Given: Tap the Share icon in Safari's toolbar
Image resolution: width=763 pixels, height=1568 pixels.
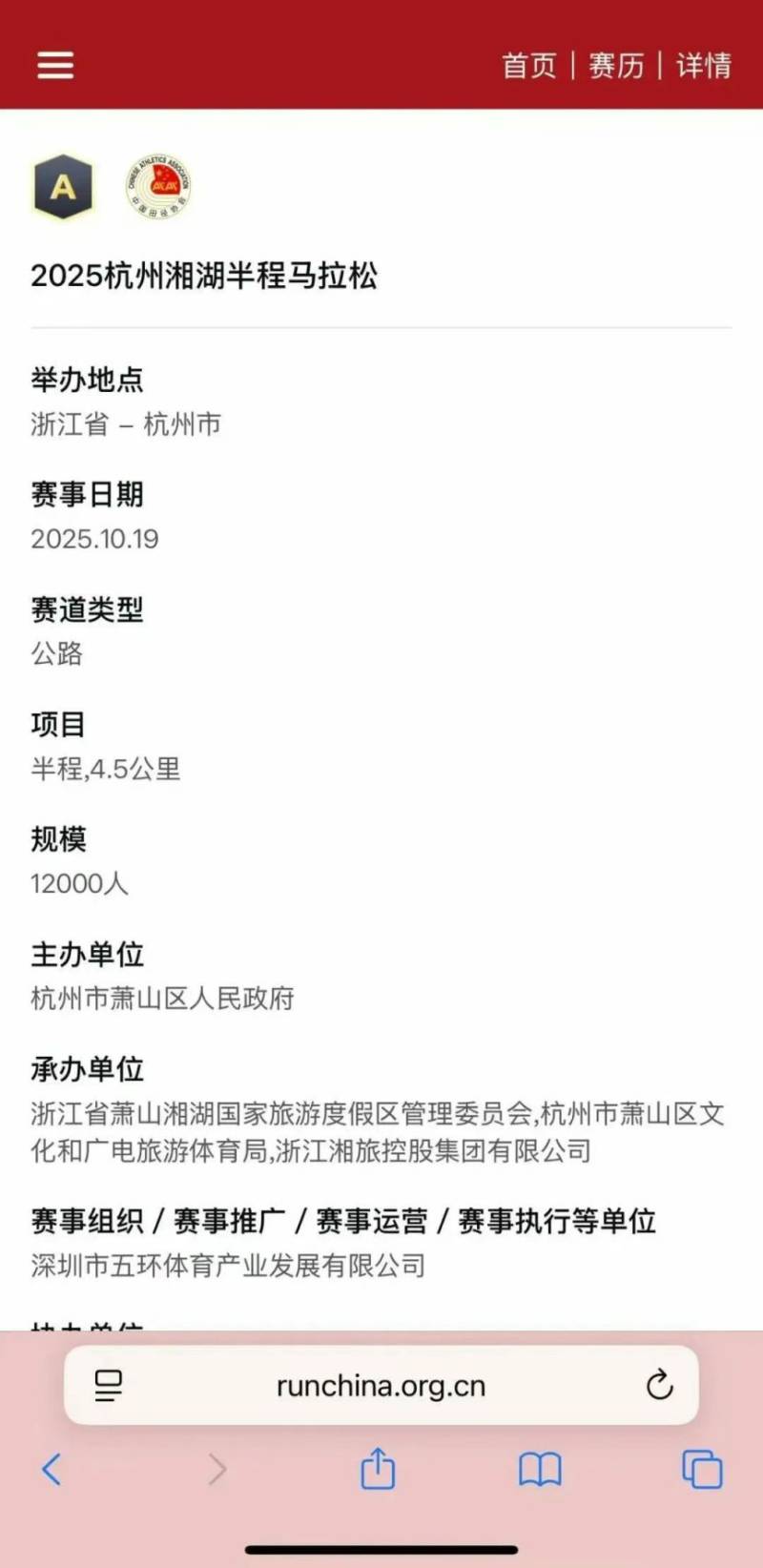Looking at the screenshot, I should (x=378, y=1469).
